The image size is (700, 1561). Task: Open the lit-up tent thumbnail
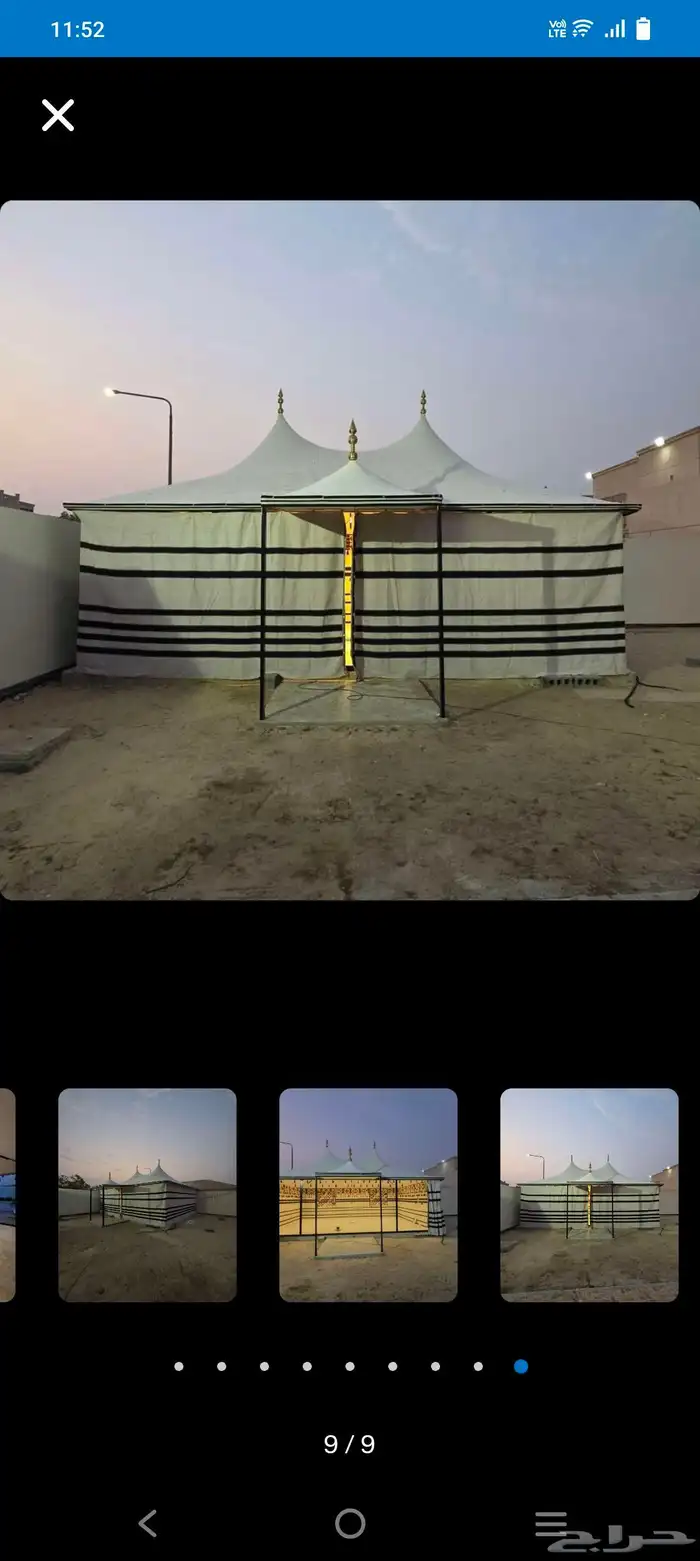click(368, 1195)
